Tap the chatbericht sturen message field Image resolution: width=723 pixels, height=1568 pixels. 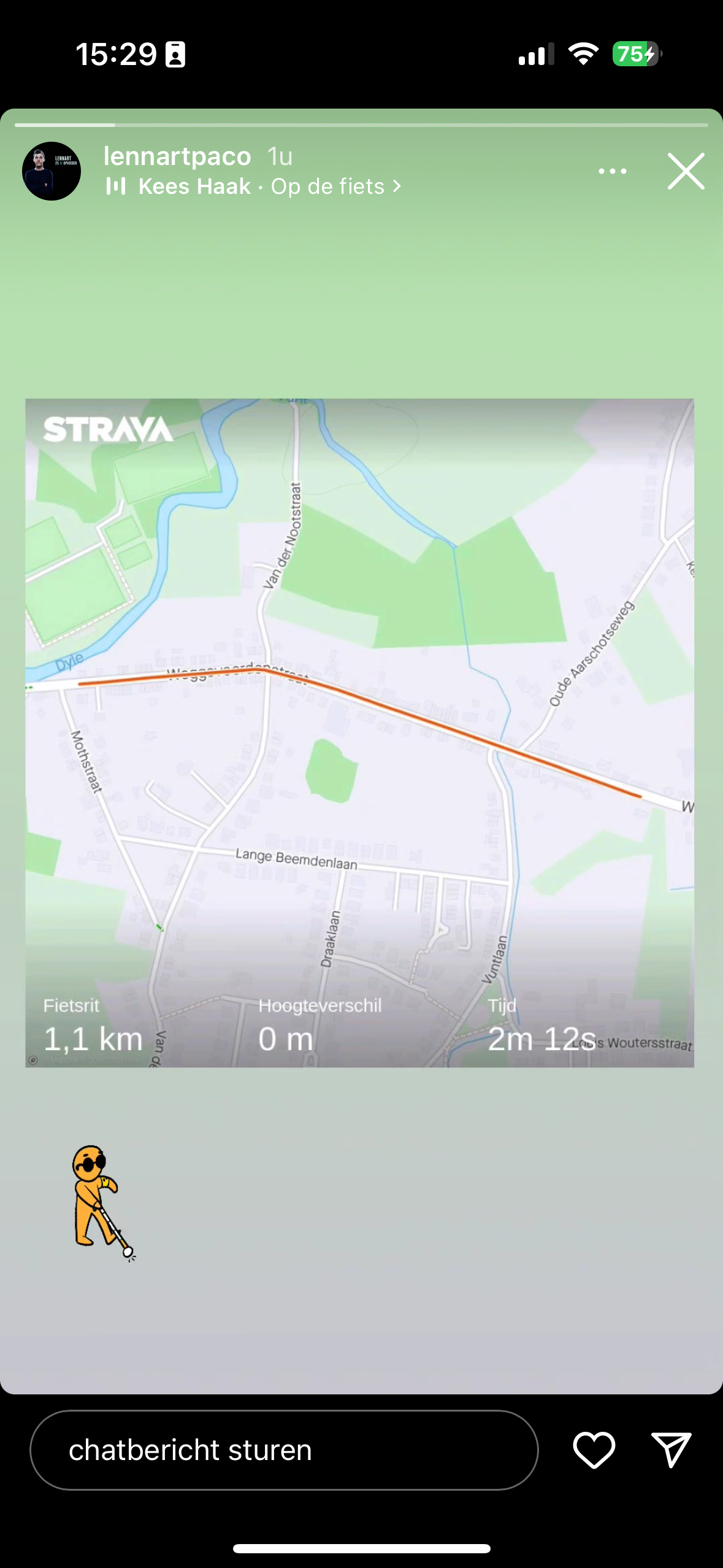(x=284, y=1450)
